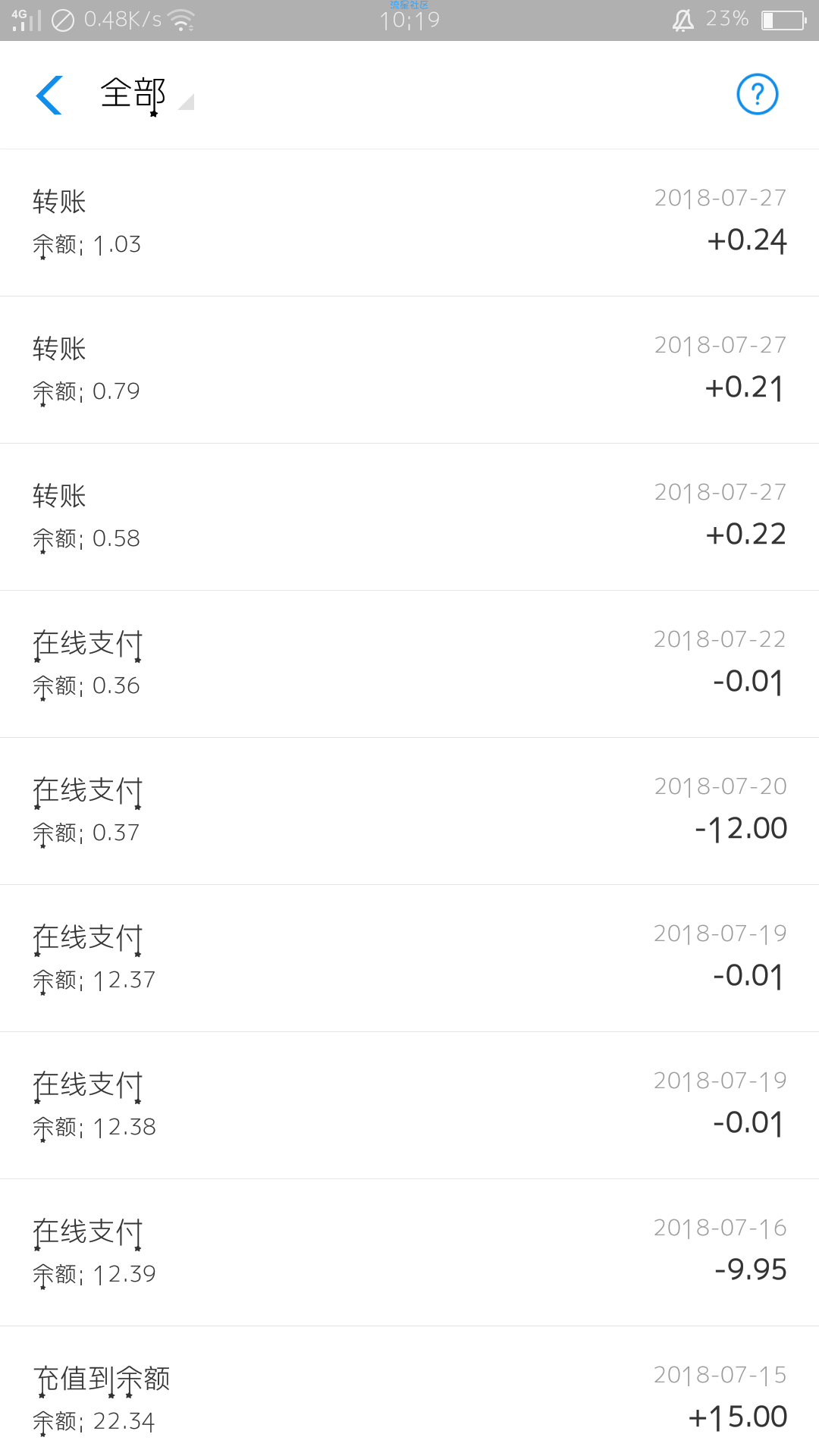Open 在线支付 record with balance 12.37
The height and width of the screenshot is (1456, 819).
pos(409,959)
